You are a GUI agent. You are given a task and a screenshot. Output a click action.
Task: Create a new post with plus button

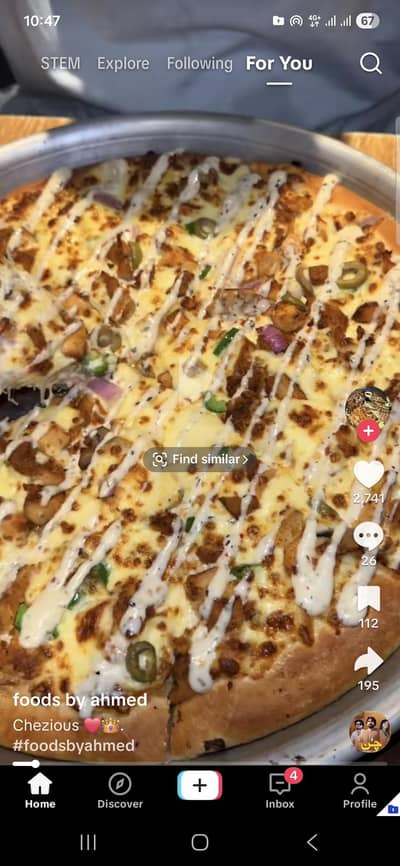tap(200, 785)
